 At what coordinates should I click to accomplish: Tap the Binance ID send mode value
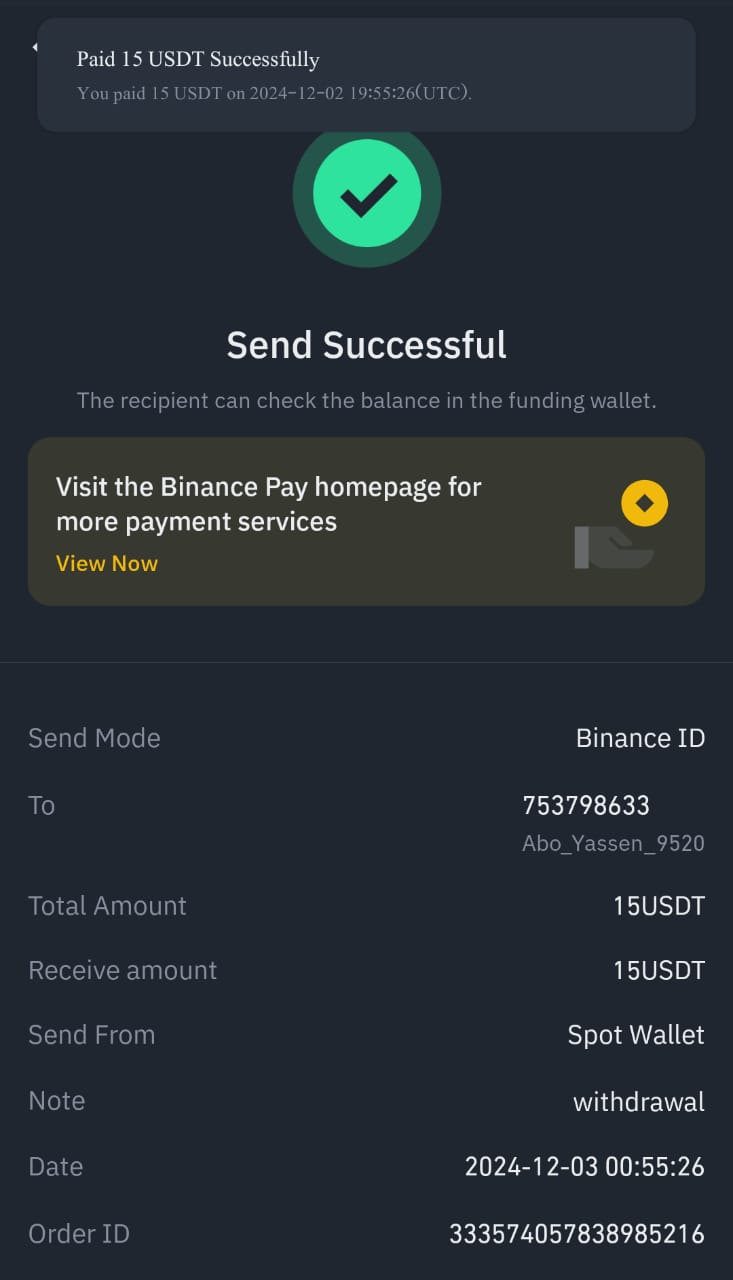[x=641, y=738]
